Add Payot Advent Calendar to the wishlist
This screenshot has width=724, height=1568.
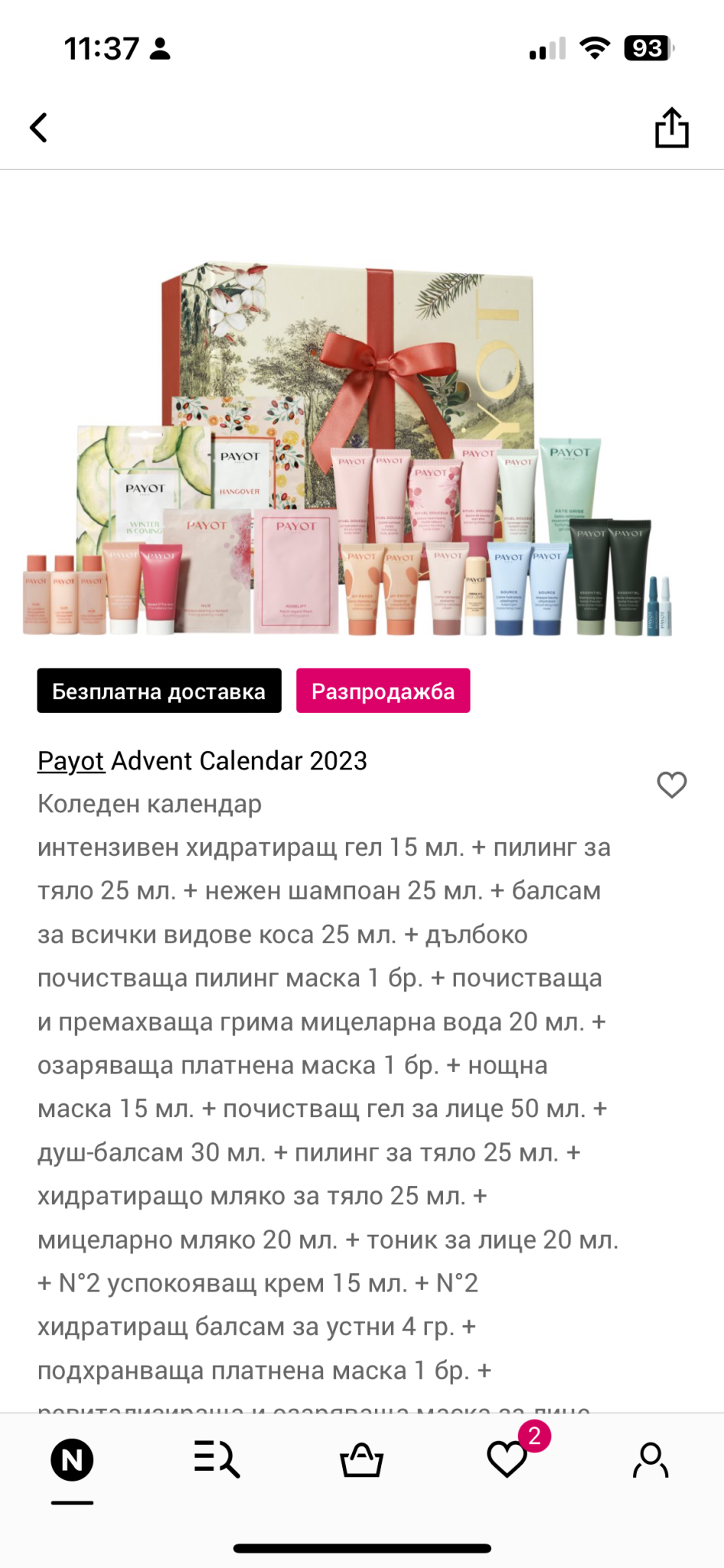[672, 785]
